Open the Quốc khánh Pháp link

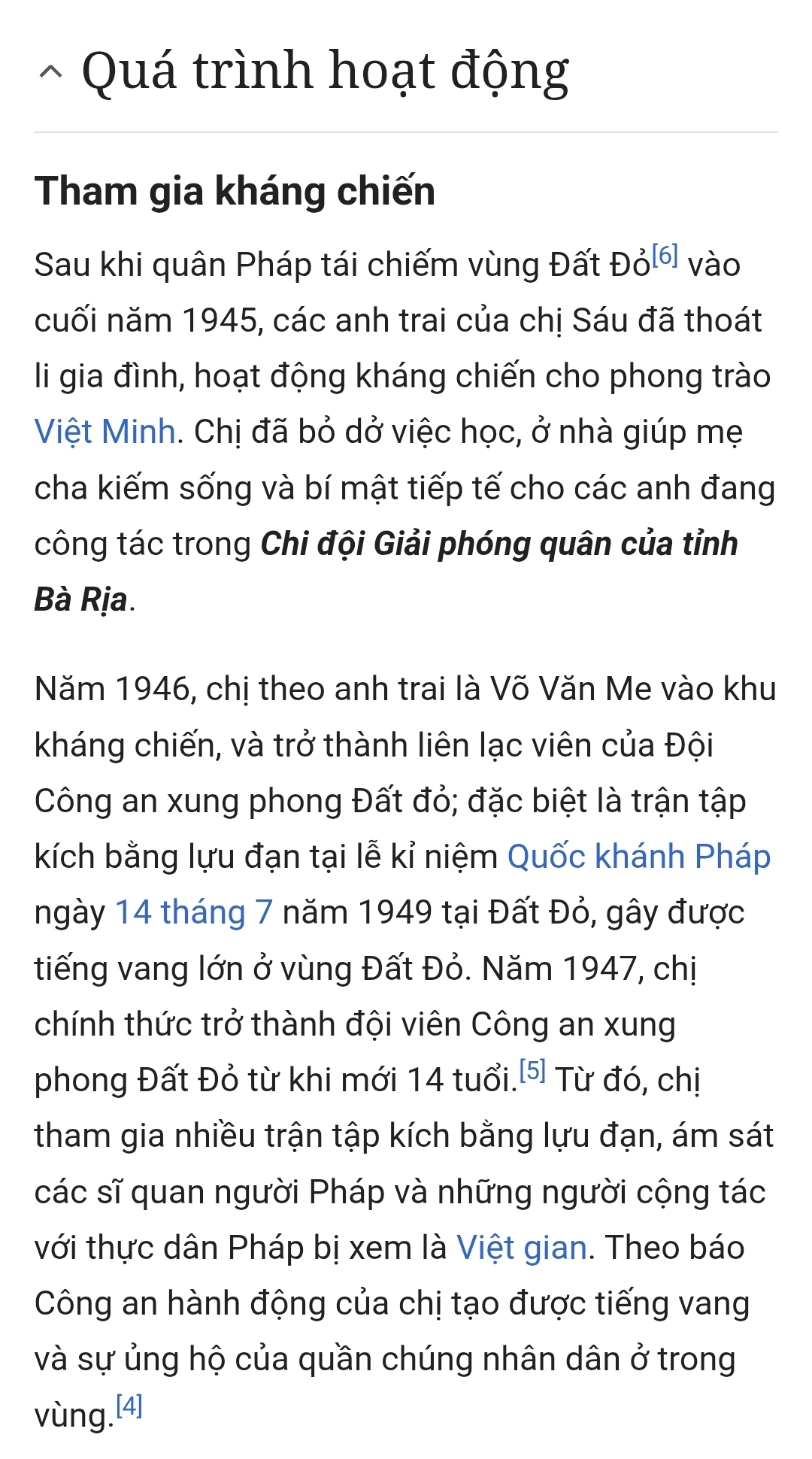coord(639,857)
